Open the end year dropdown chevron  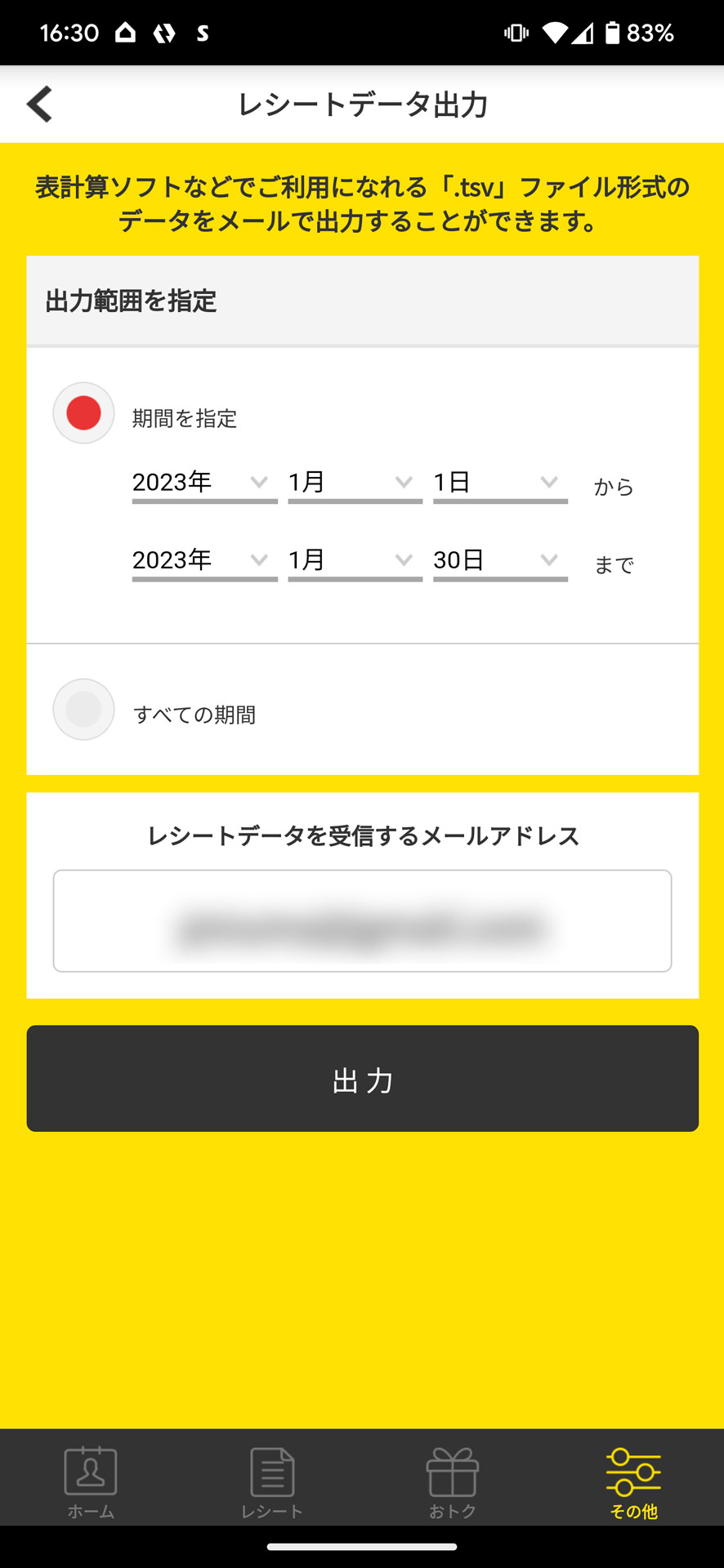pyautogui.click(x=259, y=561)
